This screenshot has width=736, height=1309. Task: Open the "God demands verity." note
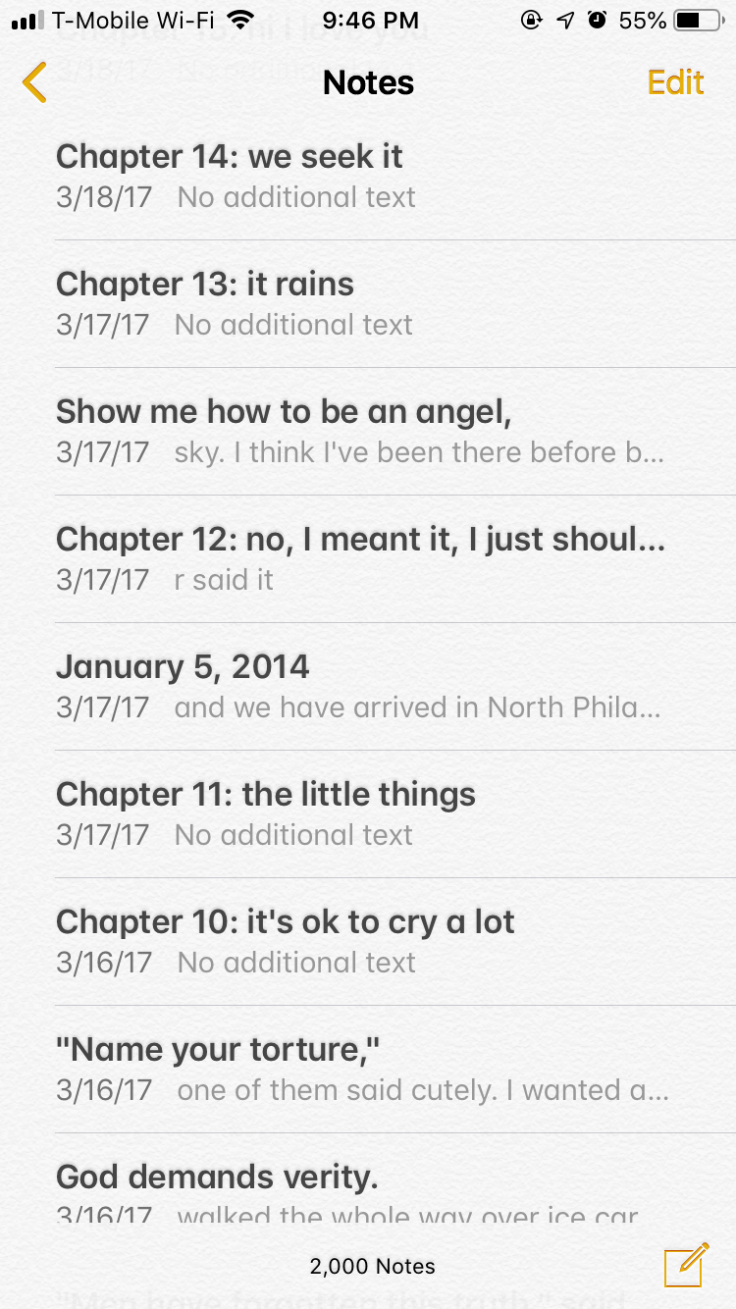click(368, 1190)
